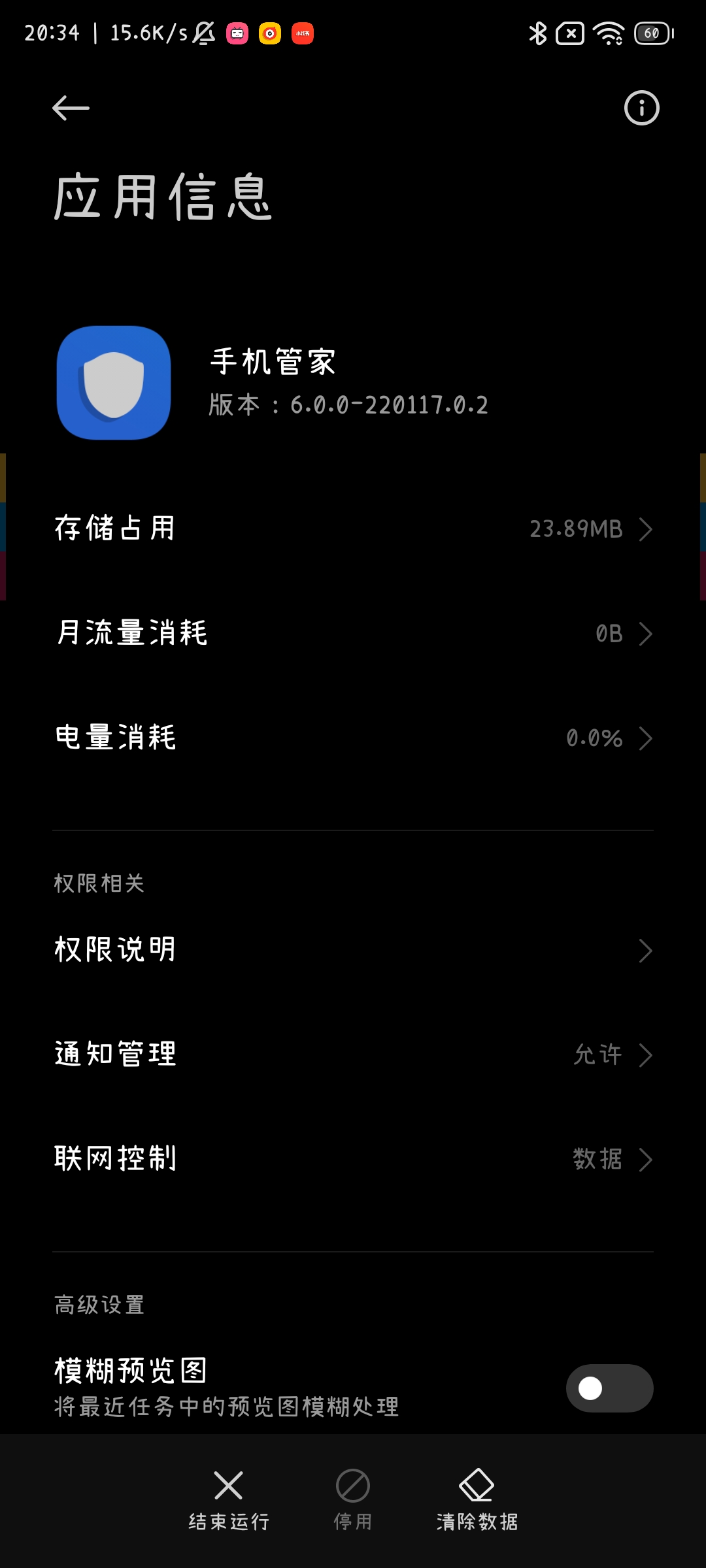This screenshot has height=1568, width=706.
Task: Toggle the 模糊预览图 switch
Action: pyautogui.click(x=609, y=1388)
